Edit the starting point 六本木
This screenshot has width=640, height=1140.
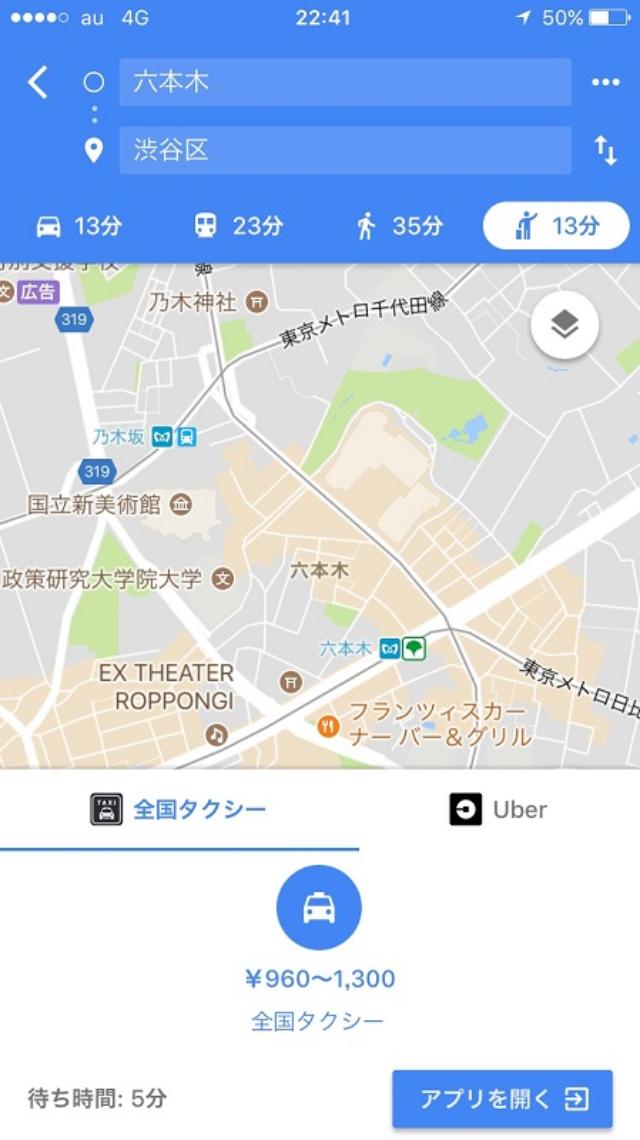tap(345, 82)
